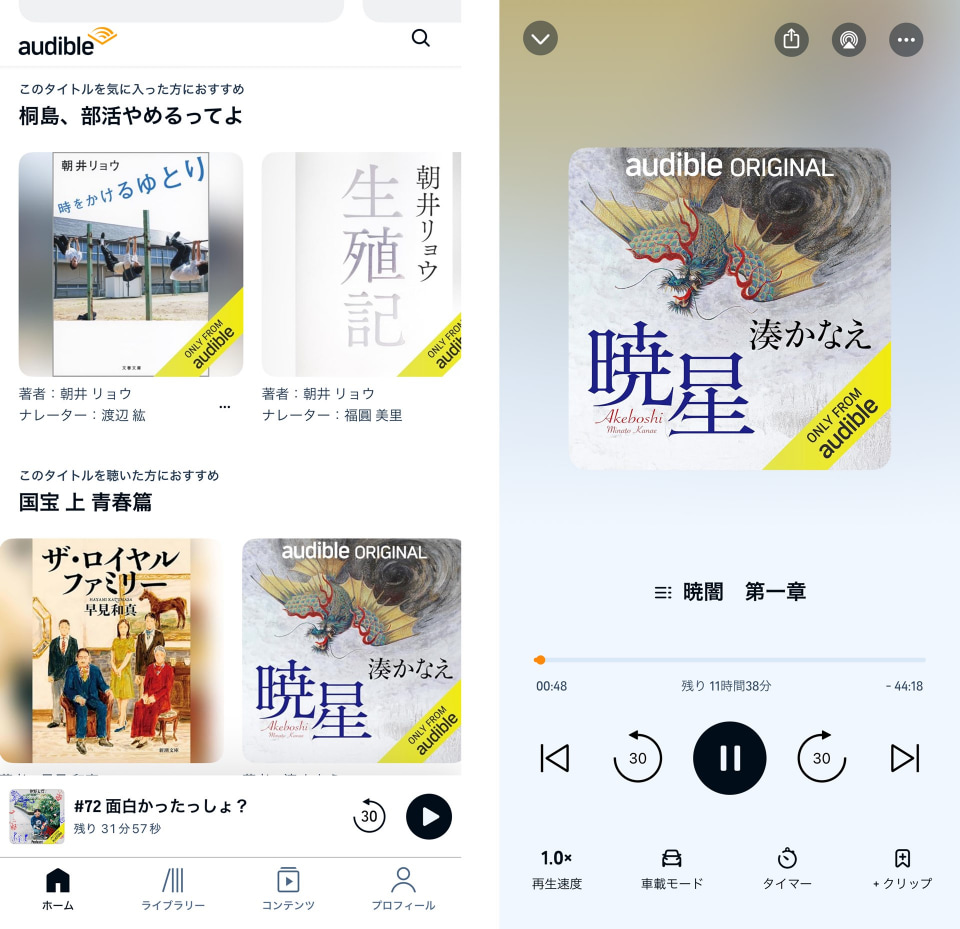960x929 pixels.
Task: Open the chapter list at 暁闇 第一章
Action: click(730, 592)
